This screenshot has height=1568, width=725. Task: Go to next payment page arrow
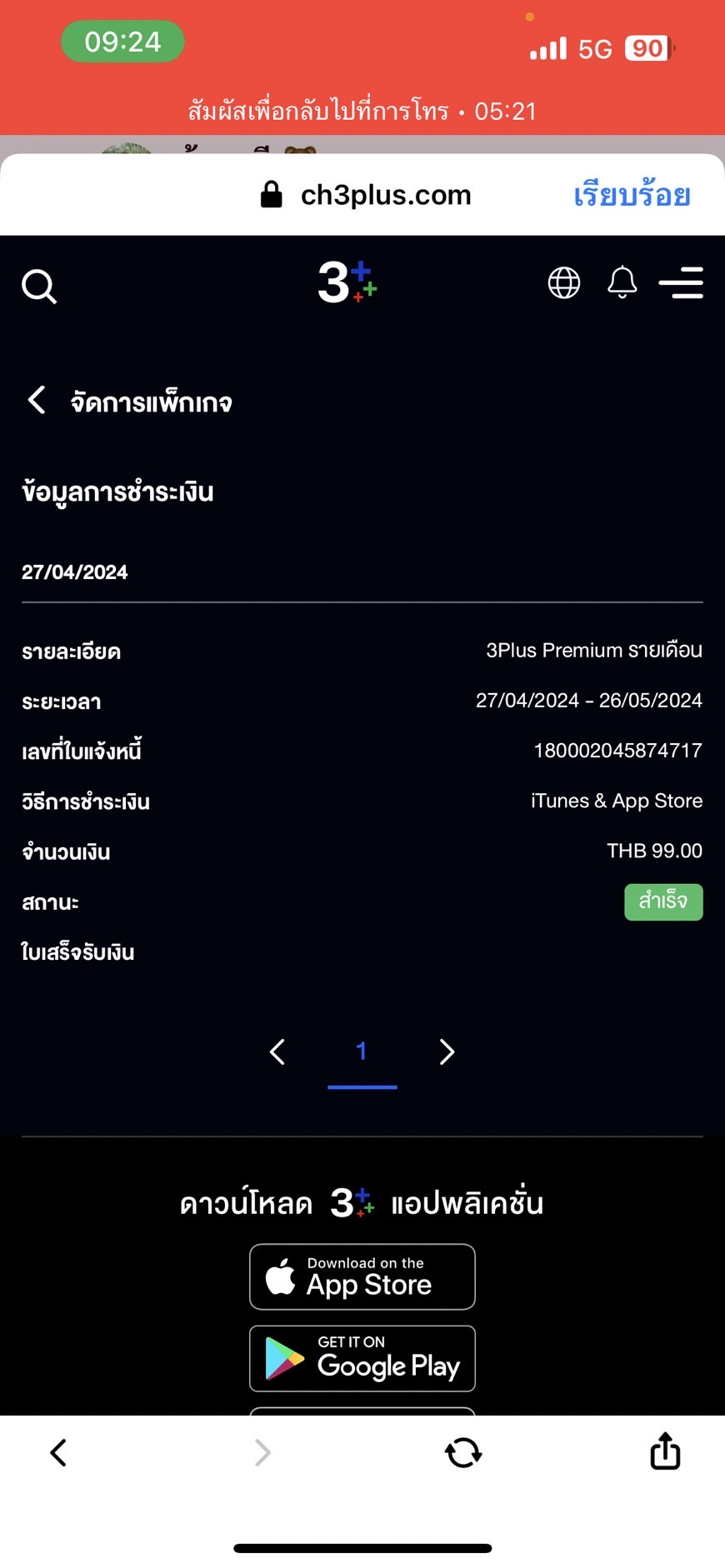[x=447, y=1051]
